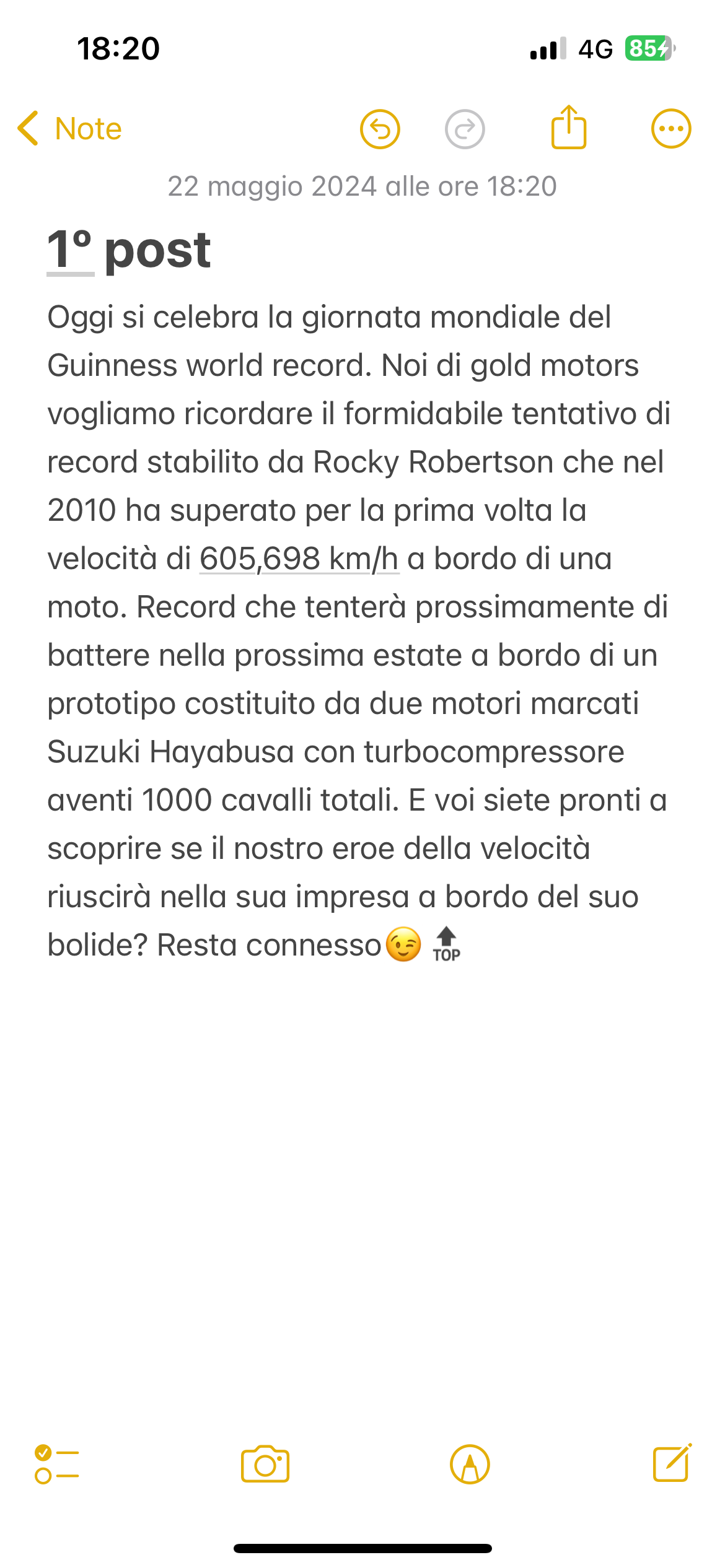
Task: Open the camera attachment options
Action: [265, 1464]
